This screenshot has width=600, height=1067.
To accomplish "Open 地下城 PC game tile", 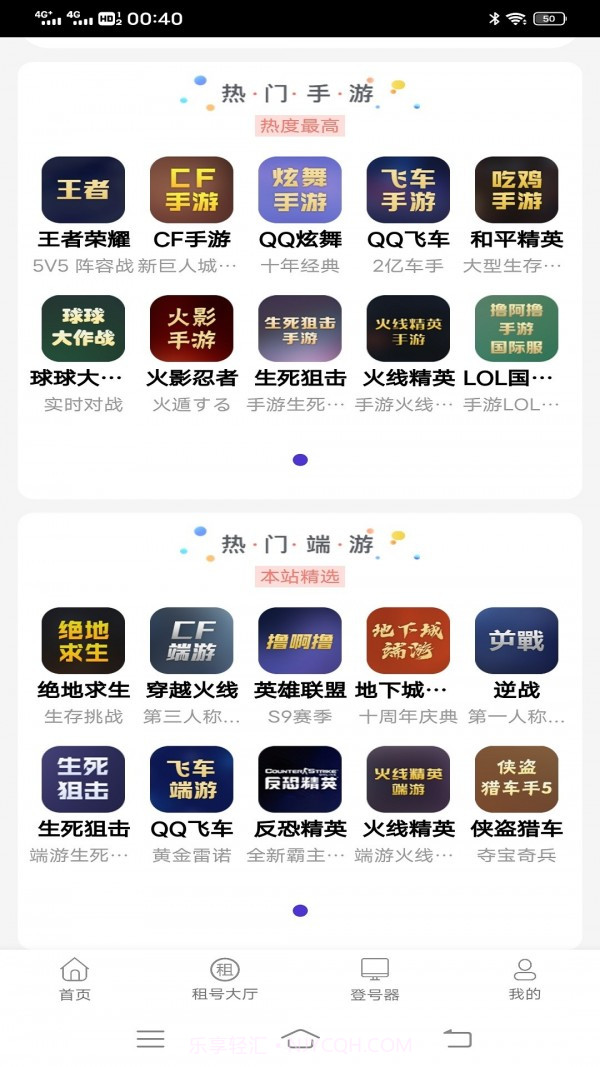I will point(408,641).
